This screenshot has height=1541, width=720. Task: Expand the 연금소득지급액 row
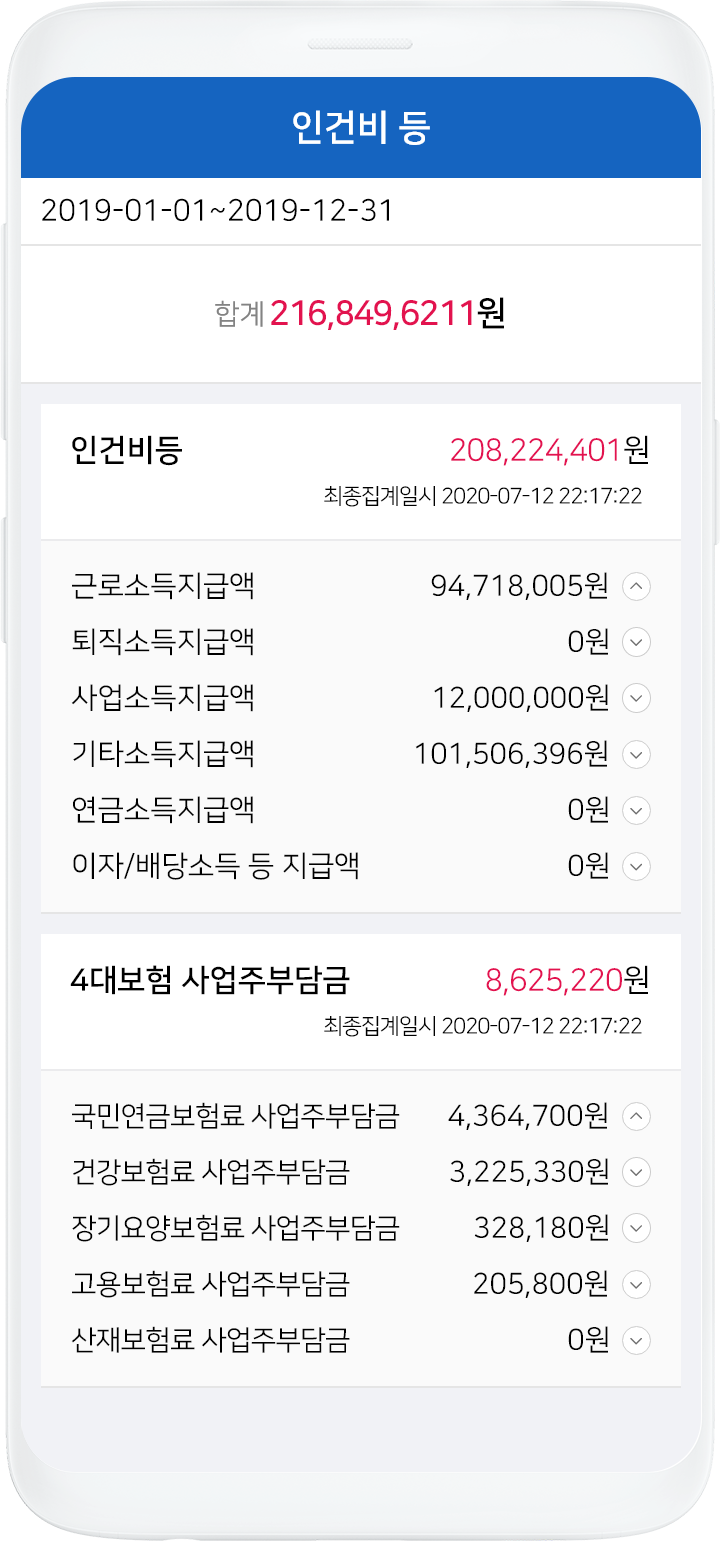[x=636, y=810]
